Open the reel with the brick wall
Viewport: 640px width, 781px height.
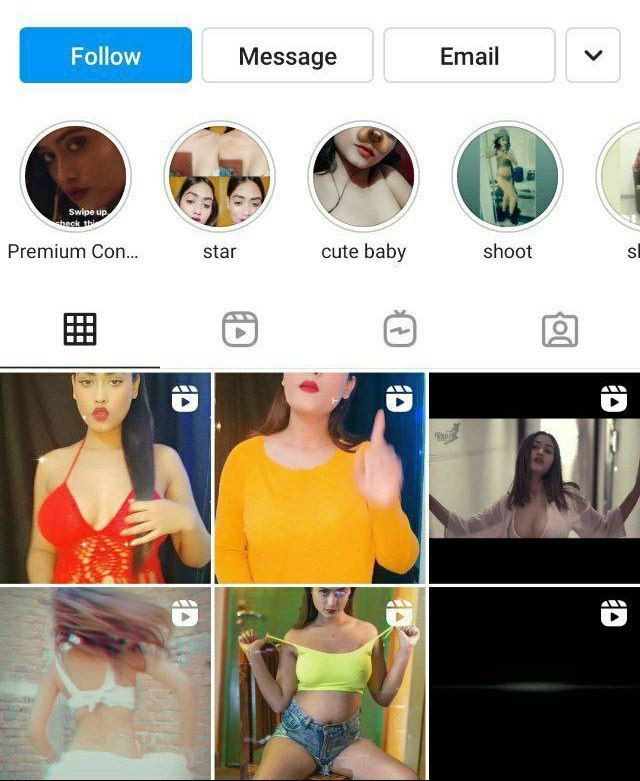tap(105, 684)
